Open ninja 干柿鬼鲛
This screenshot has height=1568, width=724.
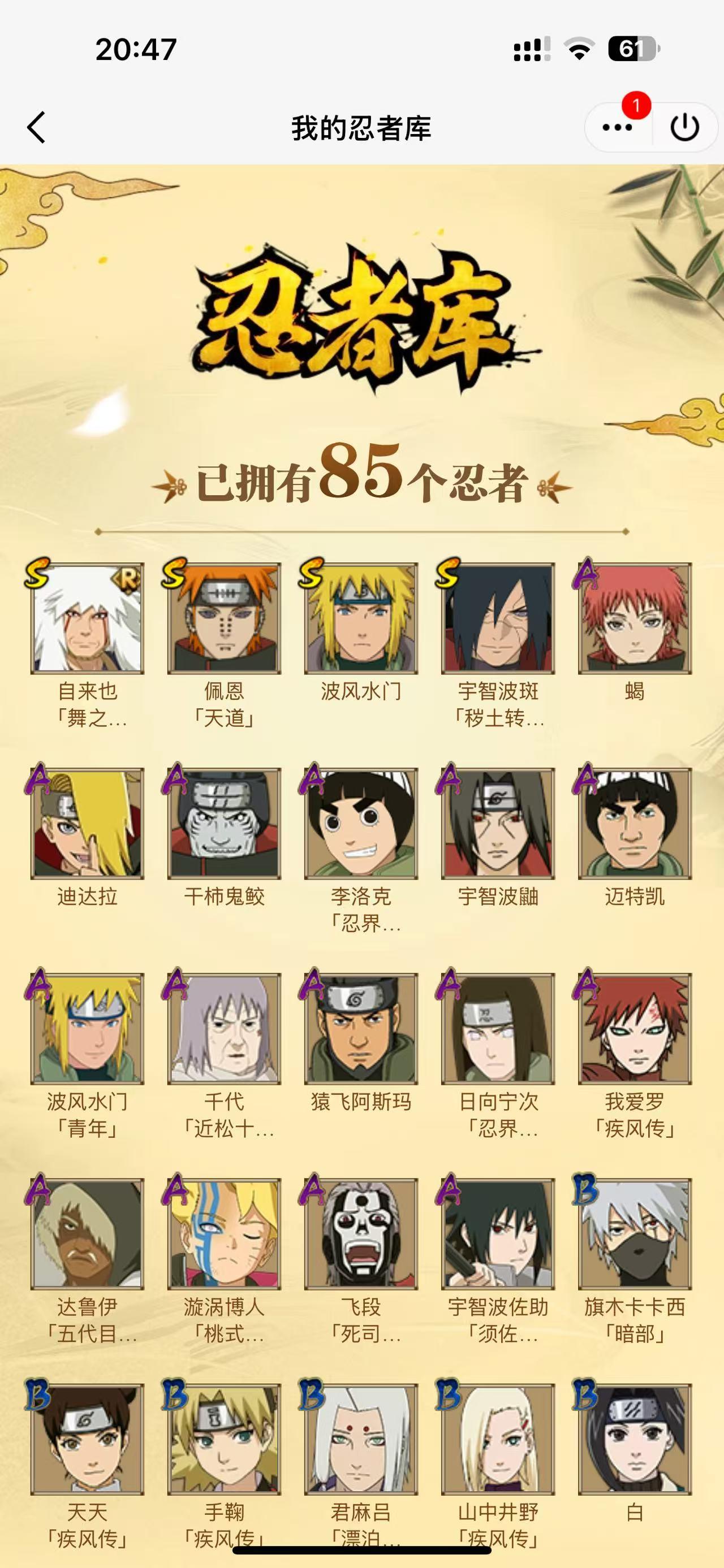(x=224, y=824)
